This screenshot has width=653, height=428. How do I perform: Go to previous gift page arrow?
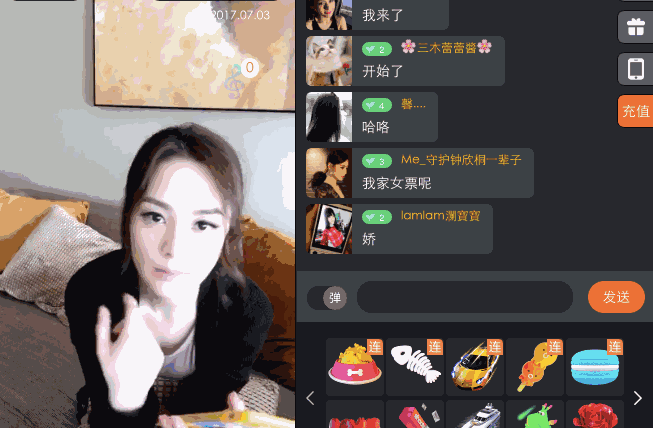click(x=310, y=398)
